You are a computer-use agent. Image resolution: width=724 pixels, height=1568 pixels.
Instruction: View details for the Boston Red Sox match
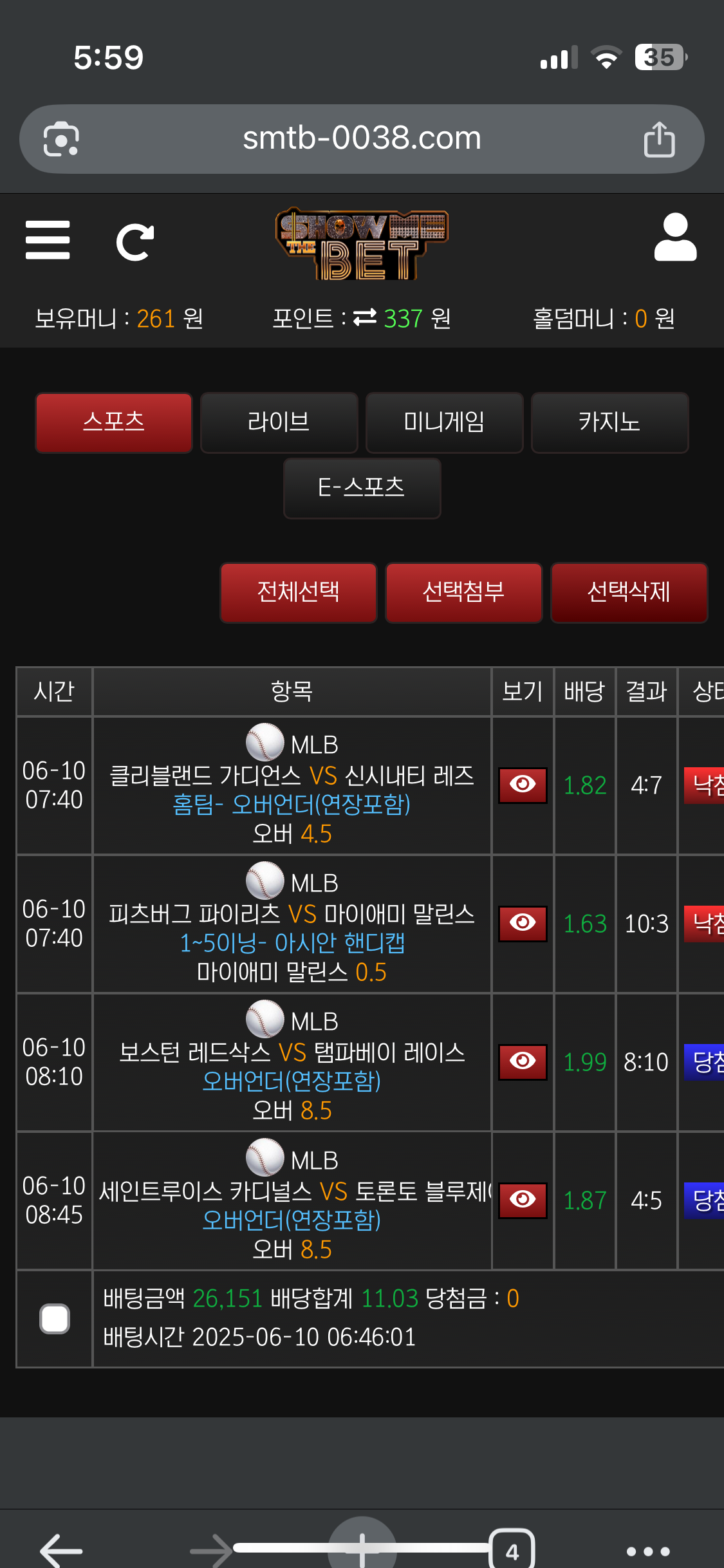click(523, 1061)
